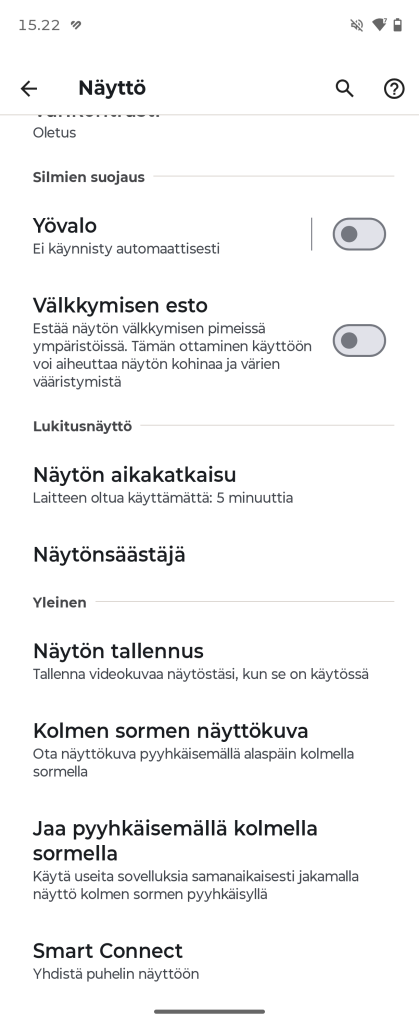This screenshot has width=419, height=1024.
Task: Go back from the Näyttö settings
Action: point(29,88)
